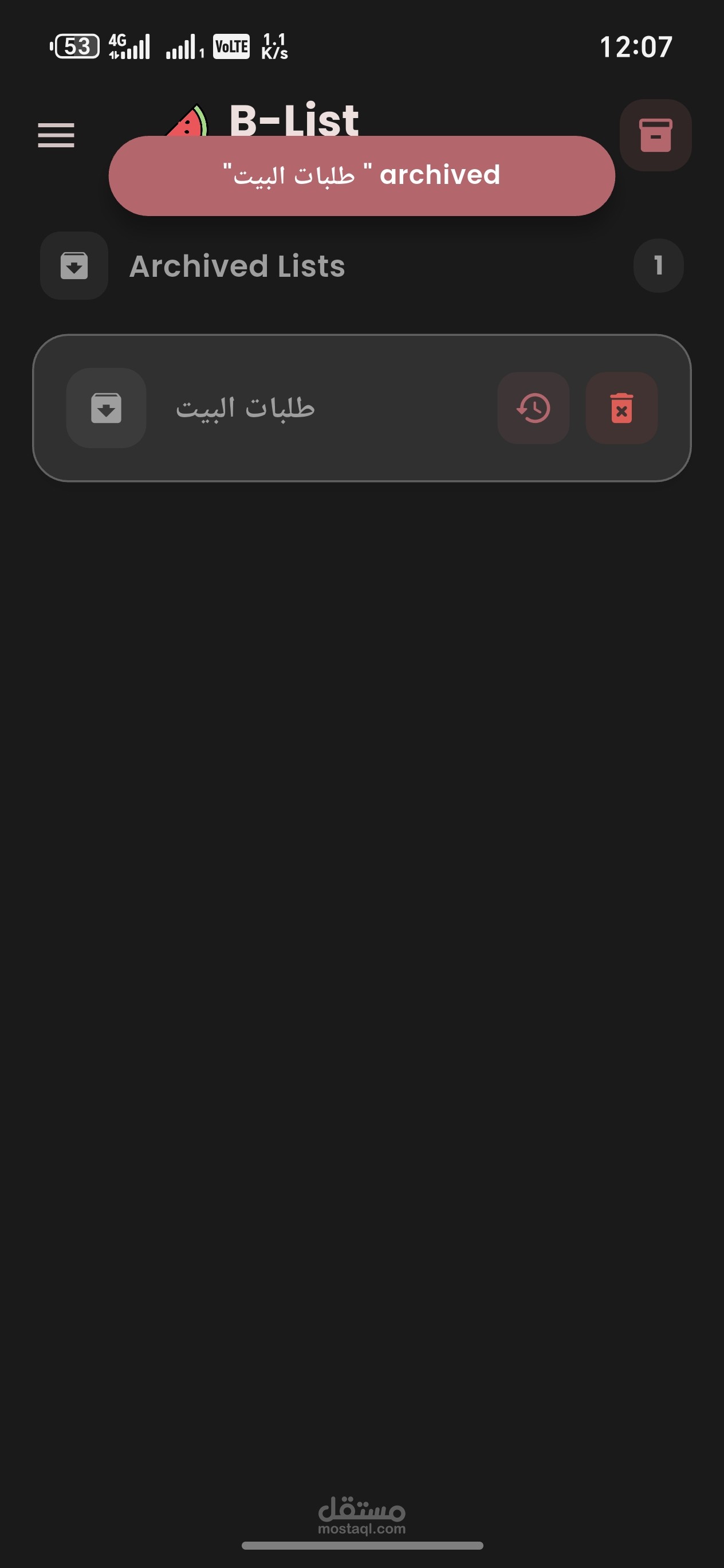Screen dimensions: 724x1568
Task: Restore the archived list طلبات البيت
Action: [x=533, y=408]
